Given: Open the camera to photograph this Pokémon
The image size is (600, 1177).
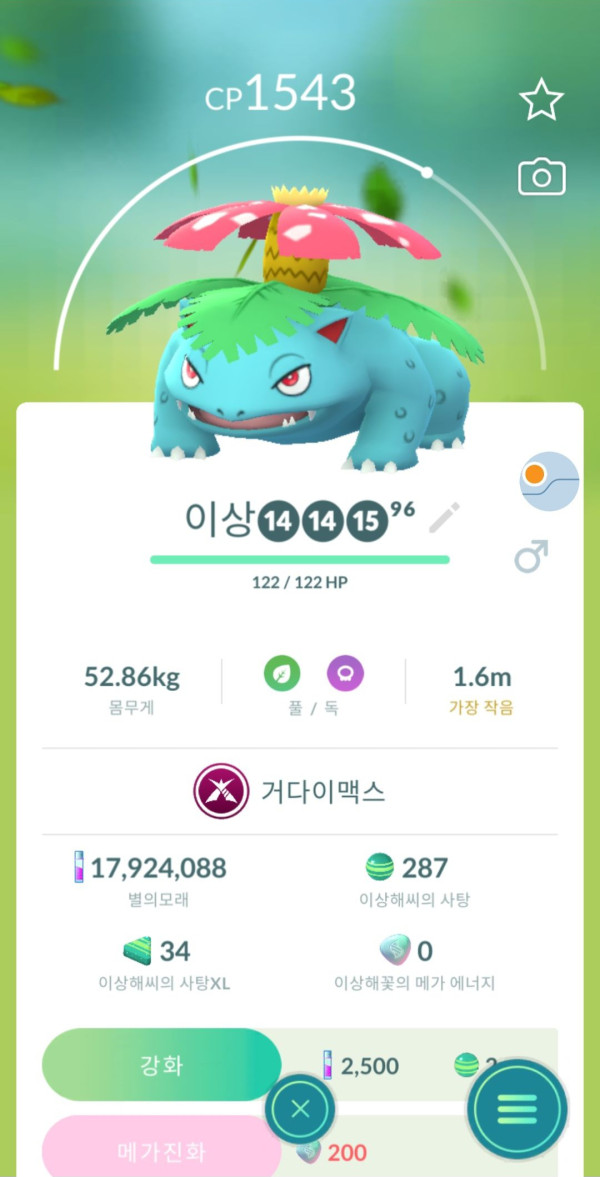Looking at the screenshot, I should click(542, 178).
